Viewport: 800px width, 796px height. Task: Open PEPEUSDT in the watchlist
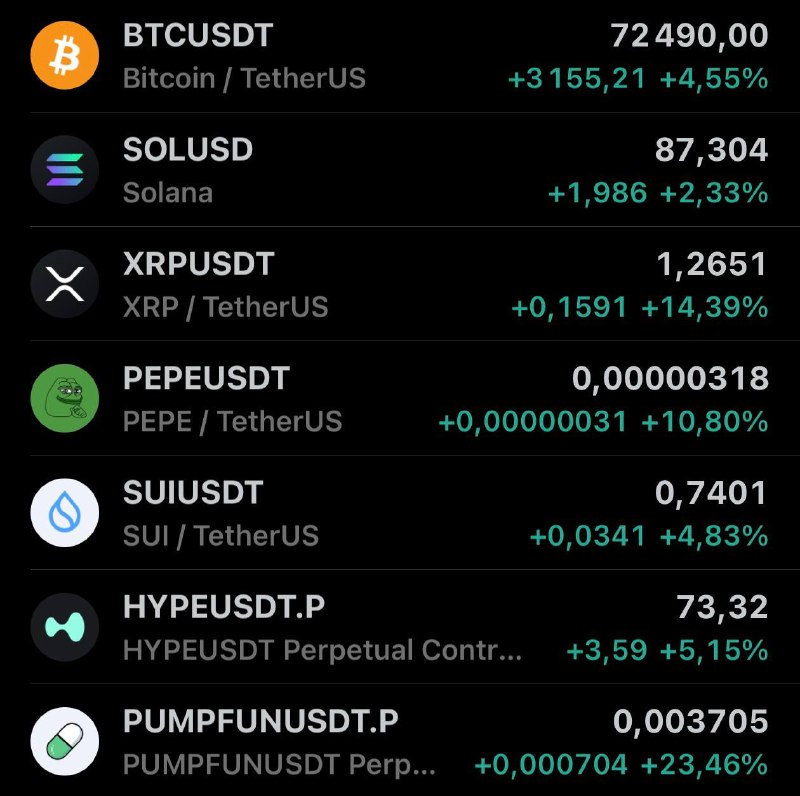click(x=400, y=399)
